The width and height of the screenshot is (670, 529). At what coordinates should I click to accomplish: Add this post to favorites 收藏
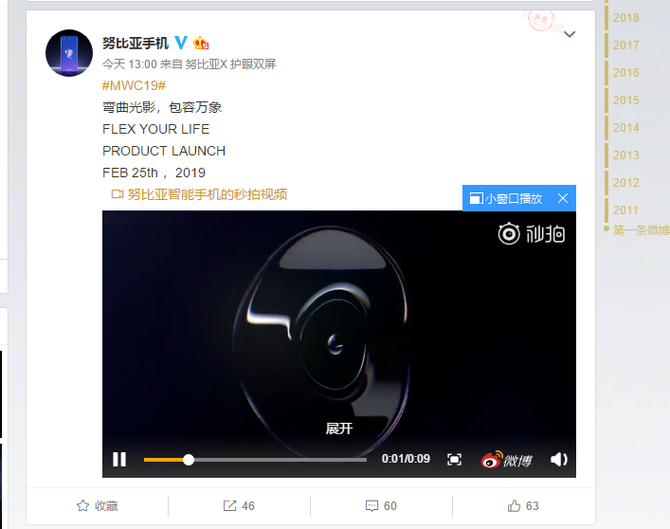[97, 505]
